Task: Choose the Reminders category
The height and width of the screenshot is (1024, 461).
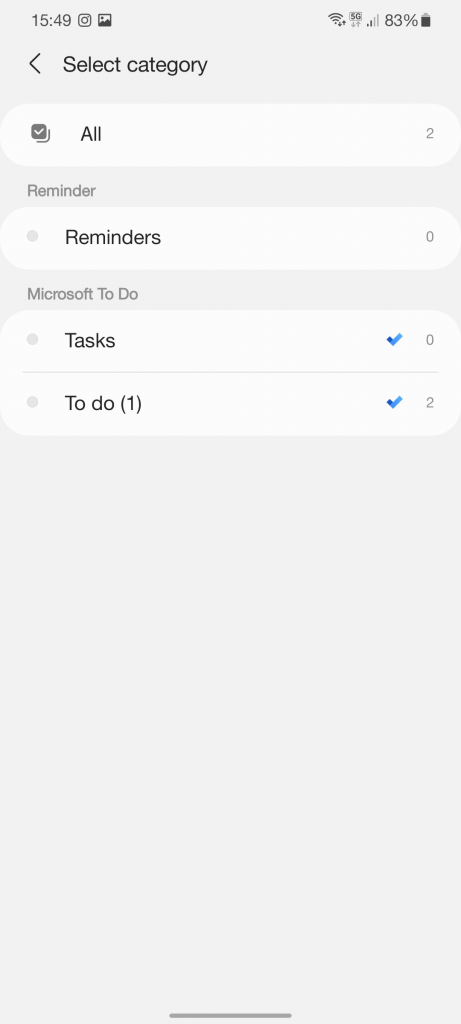Action: click(x=230, y=238)
